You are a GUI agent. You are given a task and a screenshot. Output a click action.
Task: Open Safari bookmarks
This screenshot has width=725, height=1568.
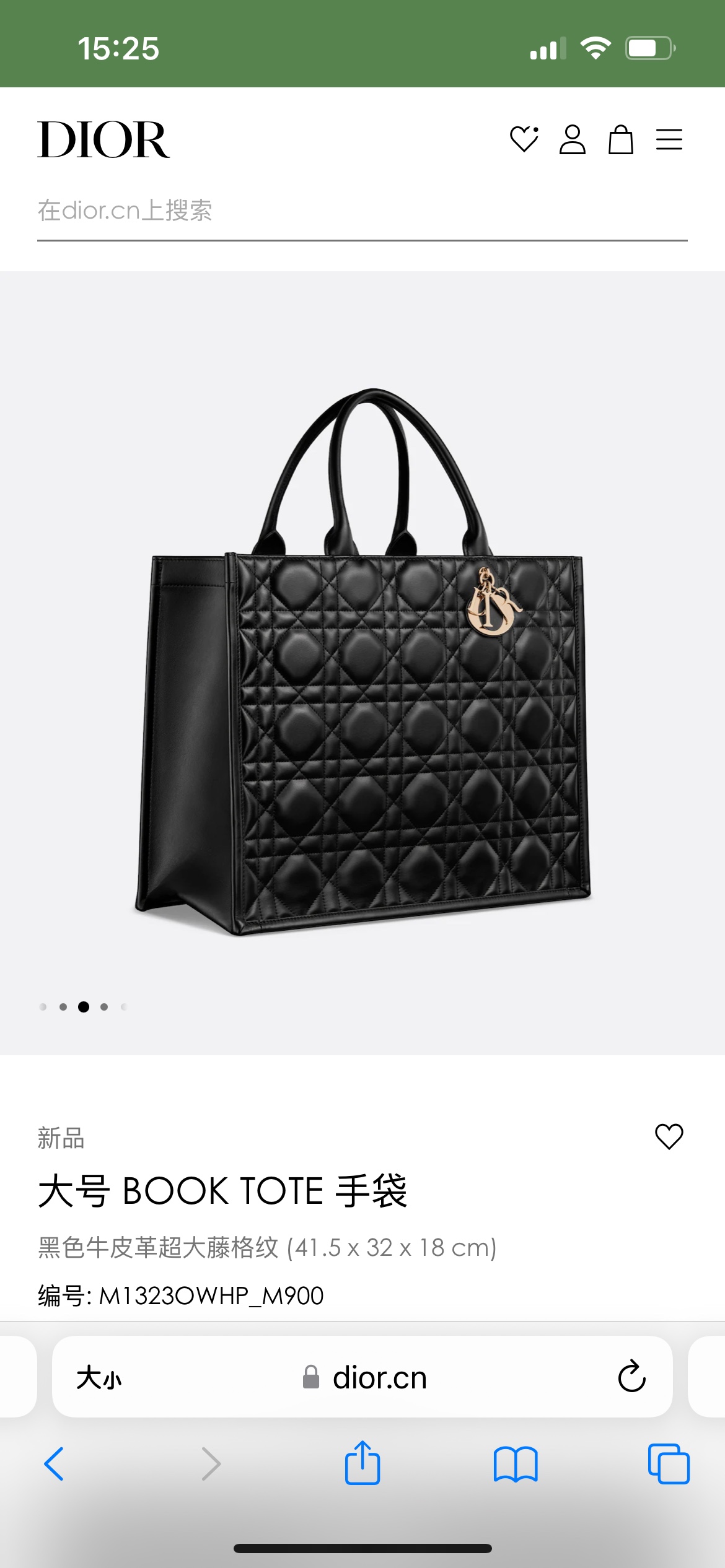pos(516,1464)
